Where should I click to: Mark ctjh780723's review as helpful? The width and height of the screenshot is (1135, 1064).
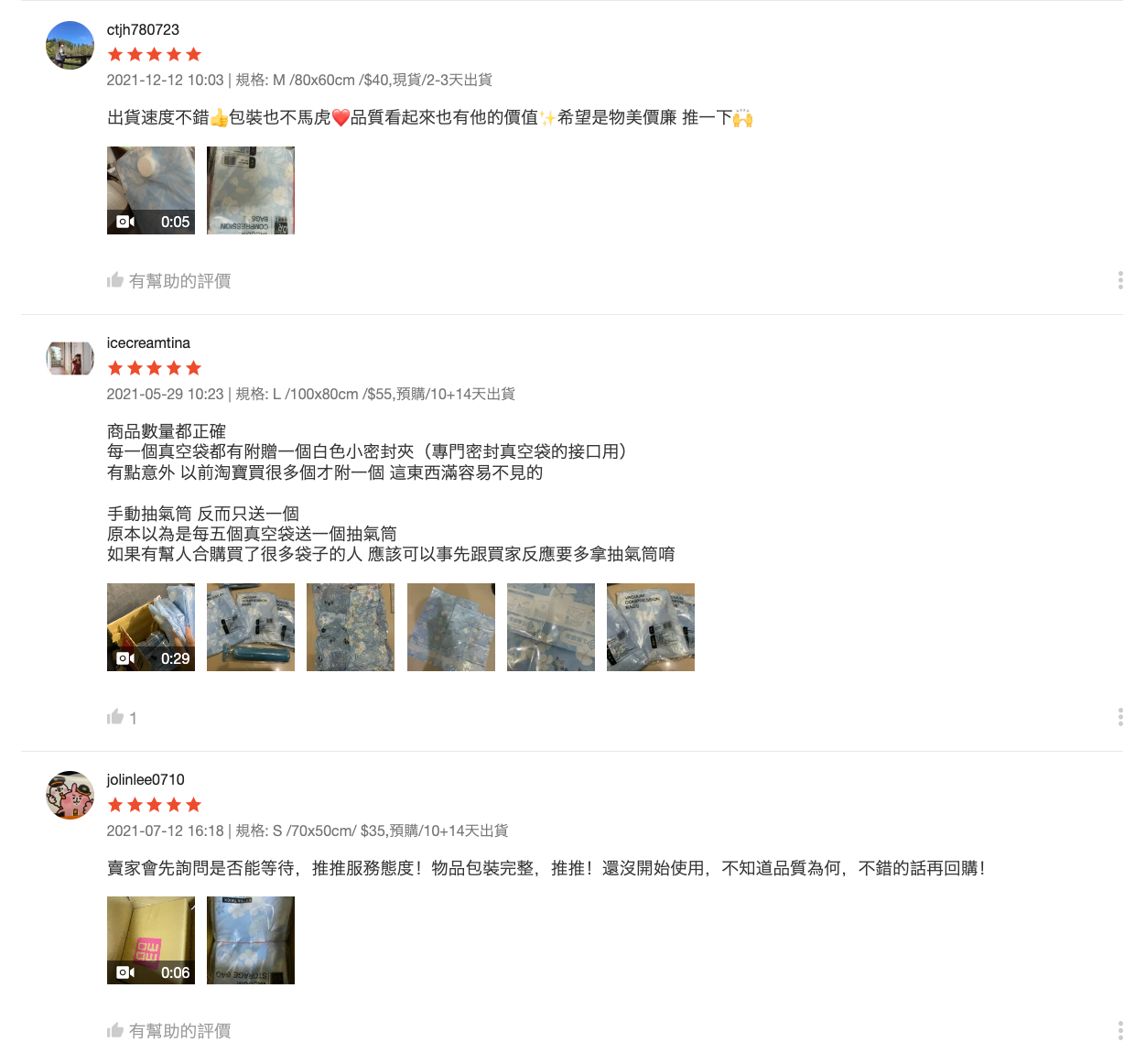[169, 281]
